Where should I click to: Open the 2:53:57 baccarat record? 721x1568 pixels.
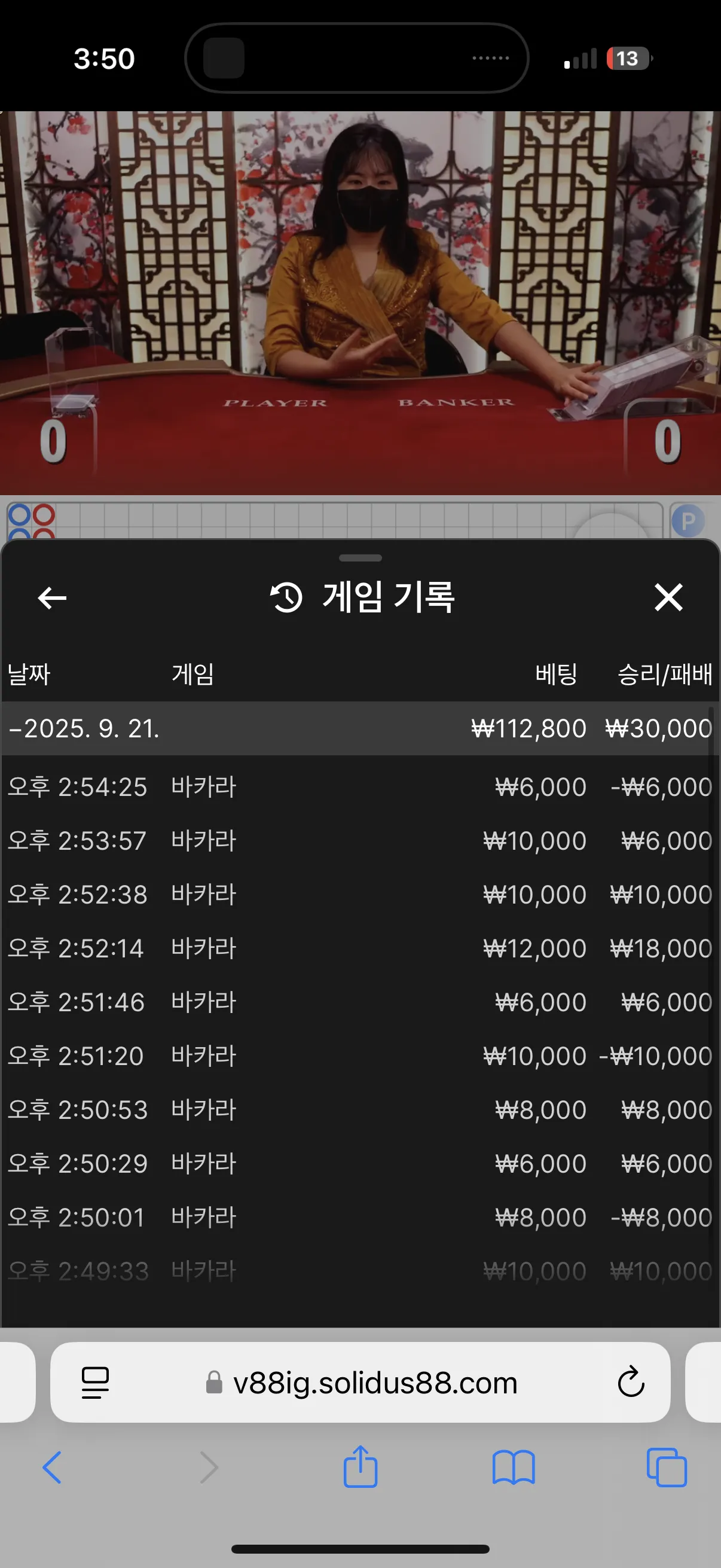point(360,841)
